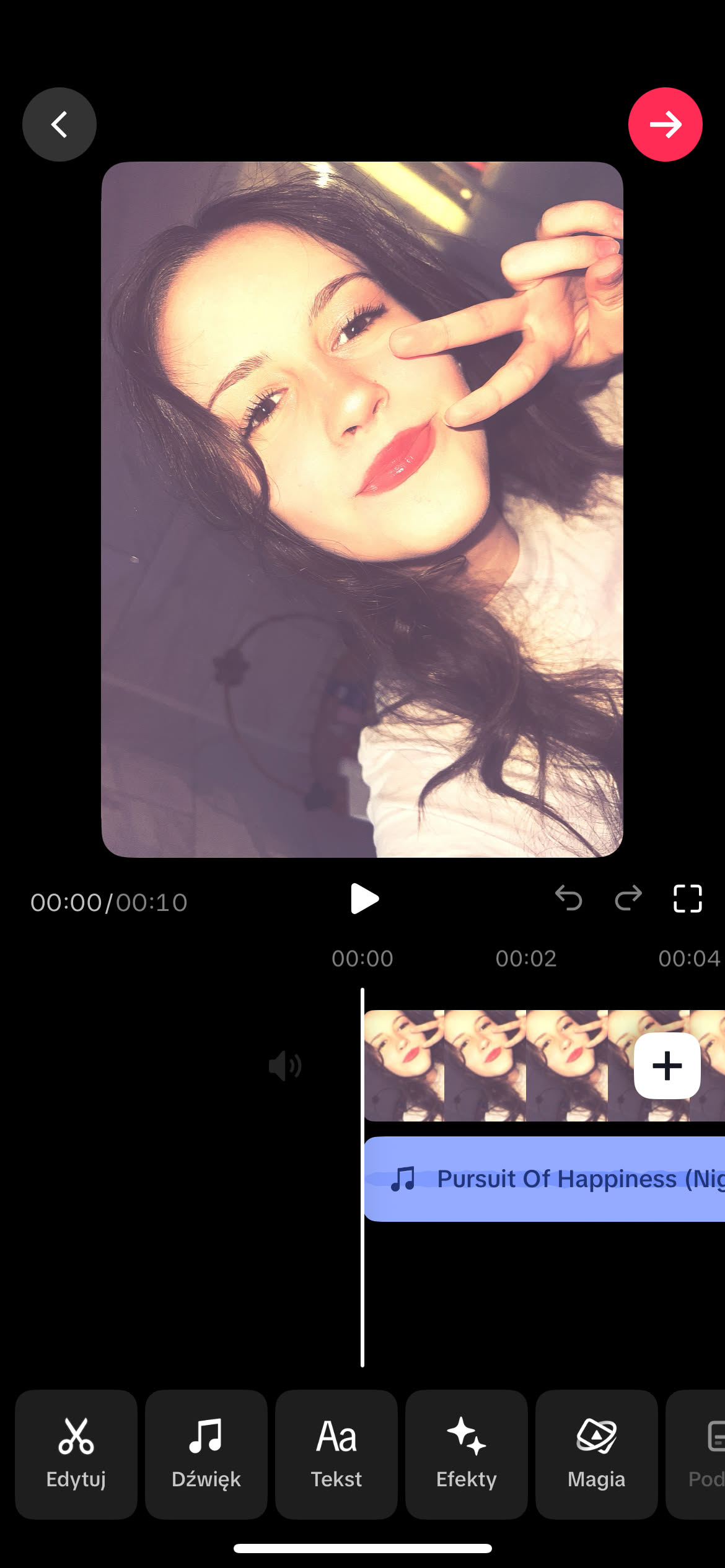This screenshot has width=725, height=1568.
Task: Go back with the top-left arrow
Action: (x=59, y=124)
